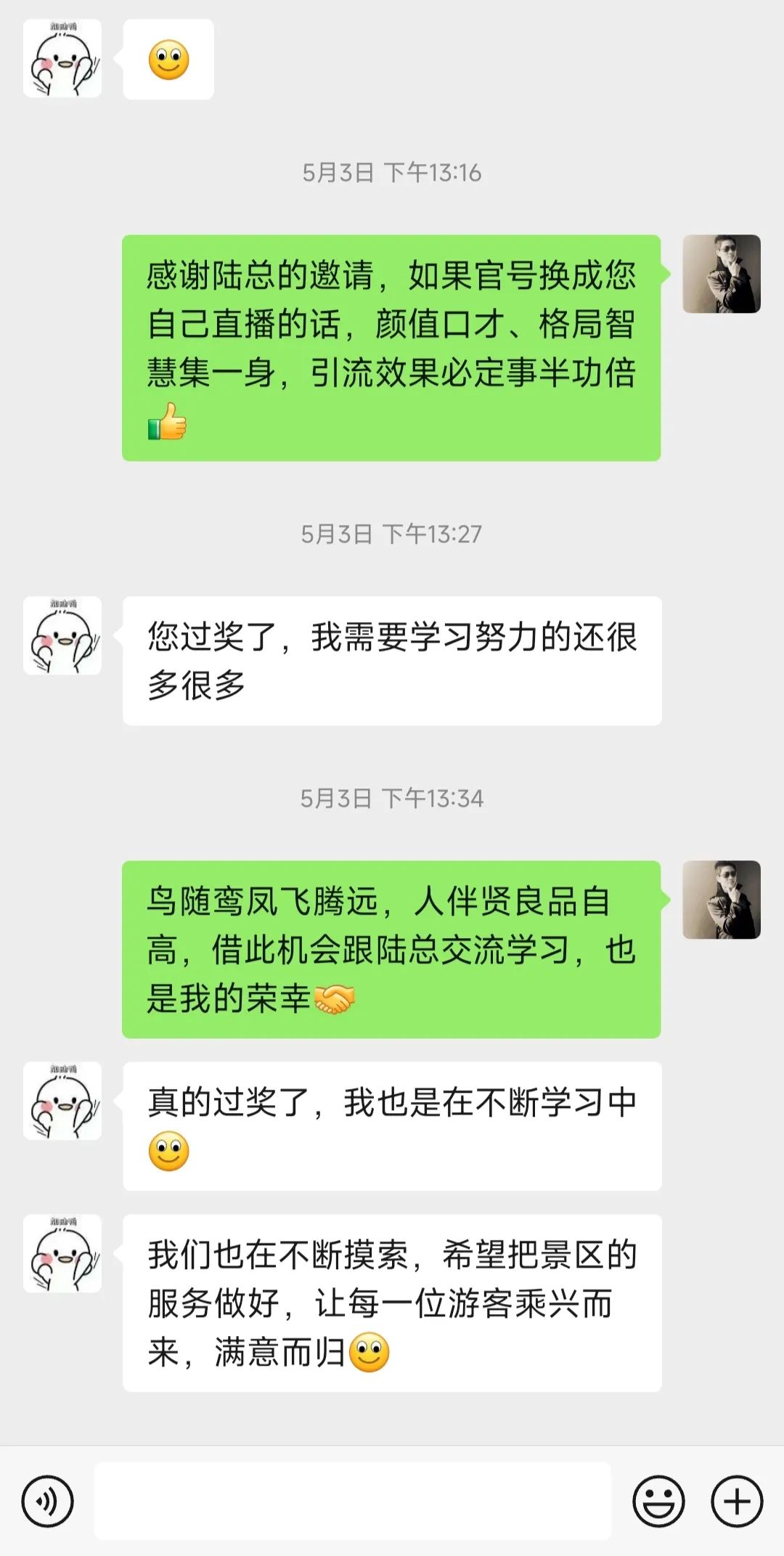Open the plus attachment menu
Screen dimensions: 784x1556
[737, 1501]
